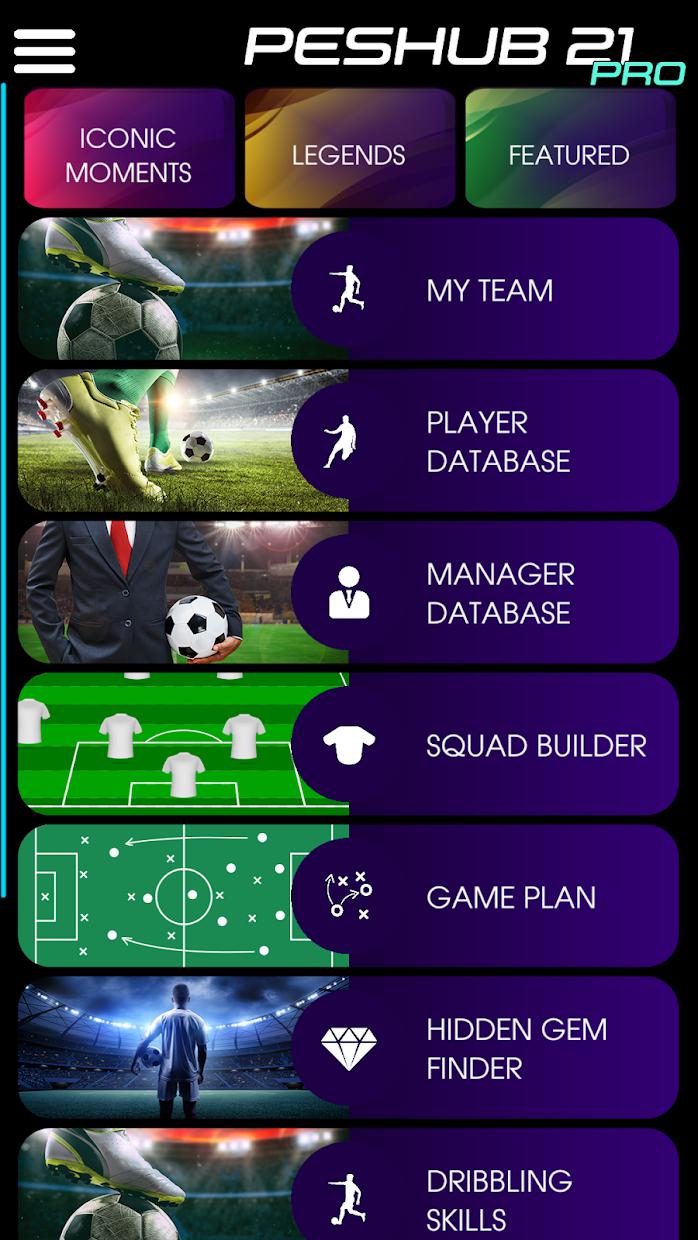Viewport: 698px width, 1240px height.
Task: Open the hamburger drawer menu
Action: click(44, 50)
